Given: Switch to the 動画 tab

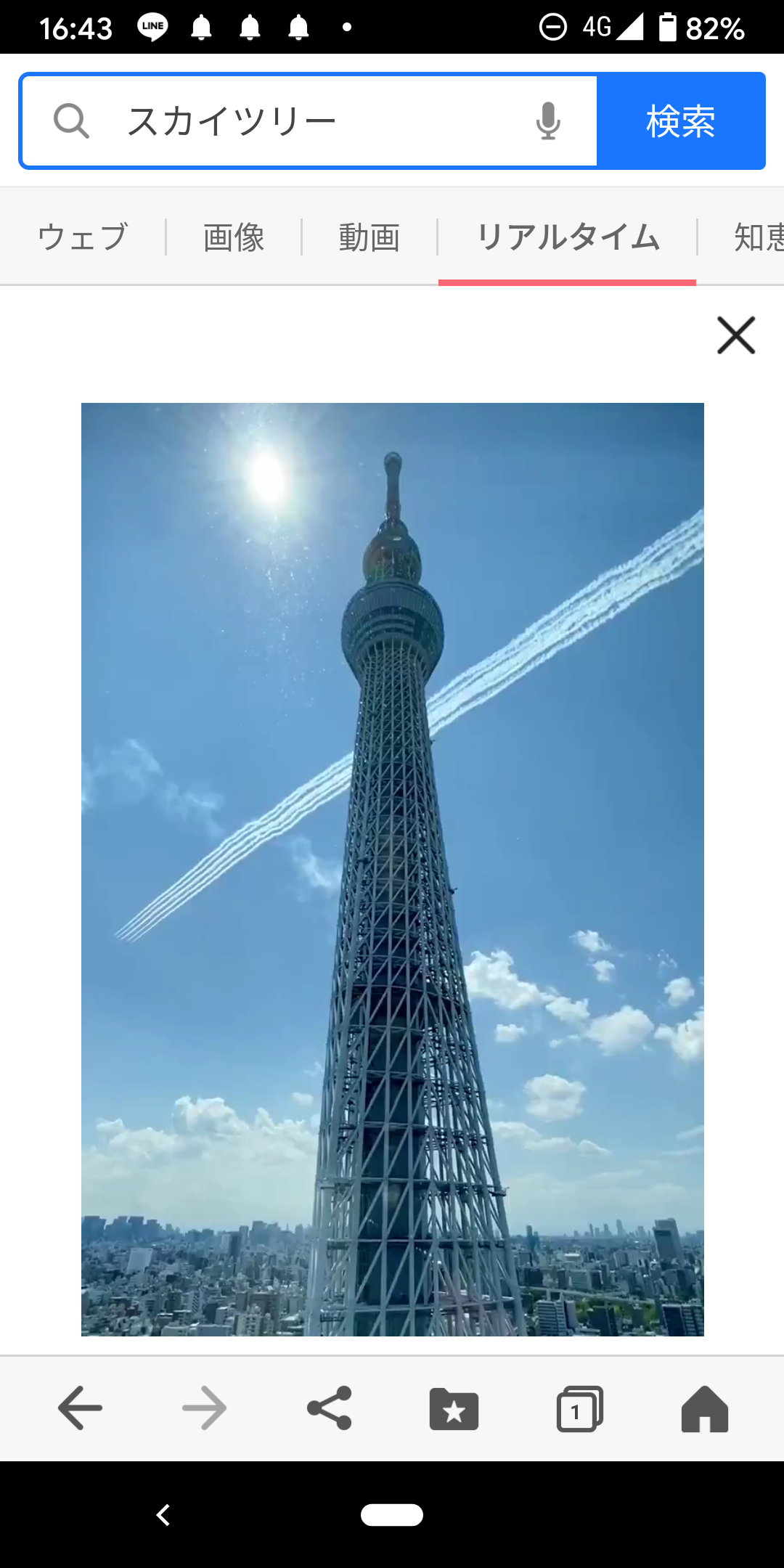Looking at the screenshot, I should pyautogui.click(x=369, y=237).
